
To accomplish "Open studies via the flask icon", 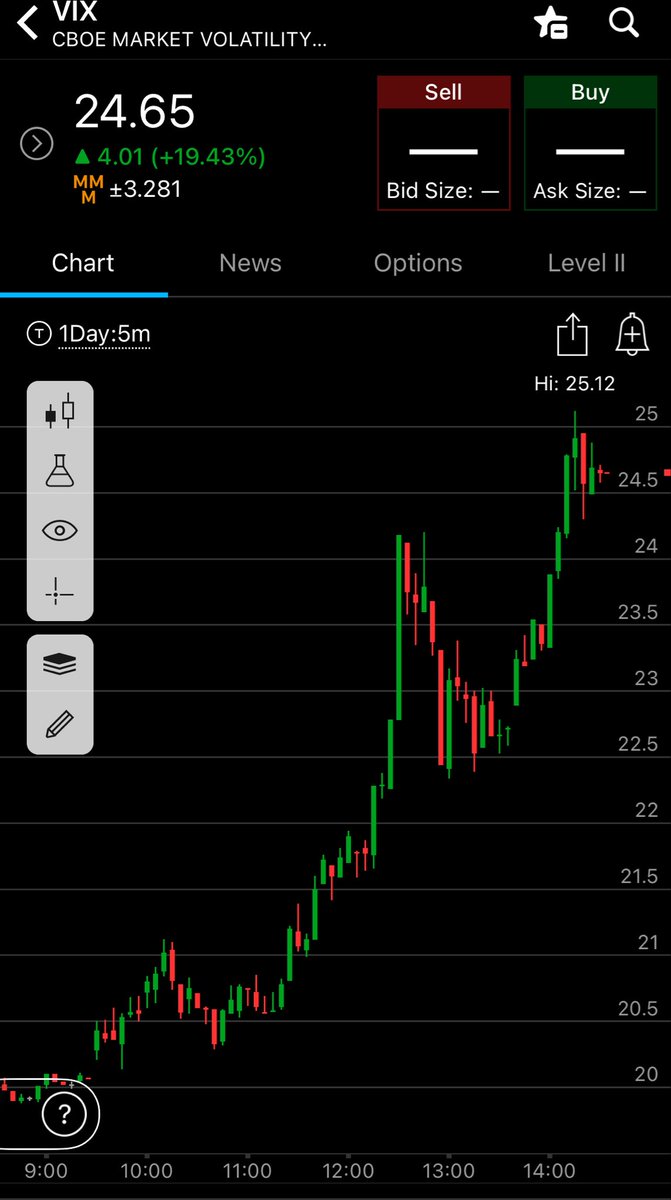I will (x=60, y=470).
